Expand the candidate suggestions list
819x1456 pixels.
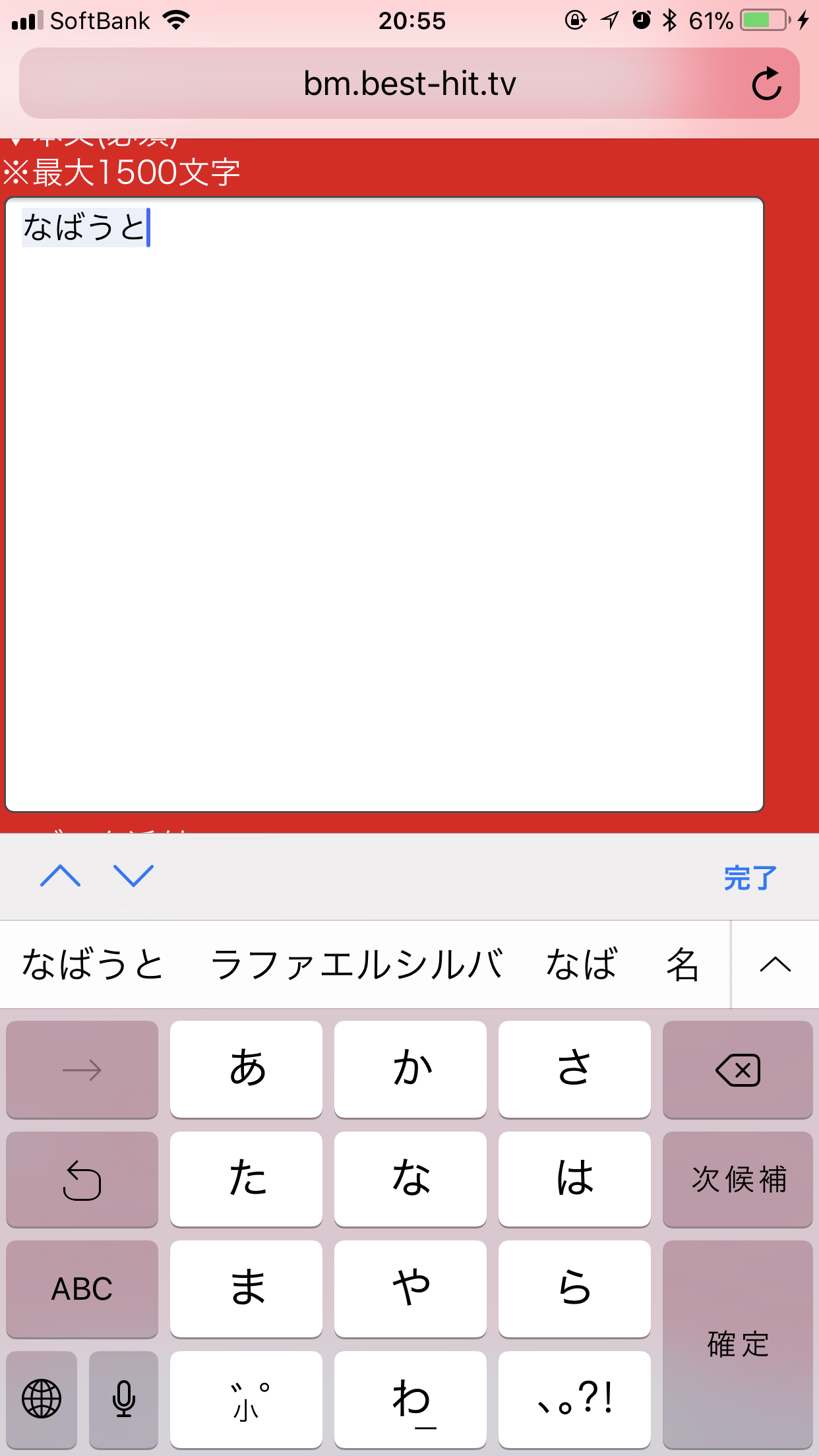775,965
